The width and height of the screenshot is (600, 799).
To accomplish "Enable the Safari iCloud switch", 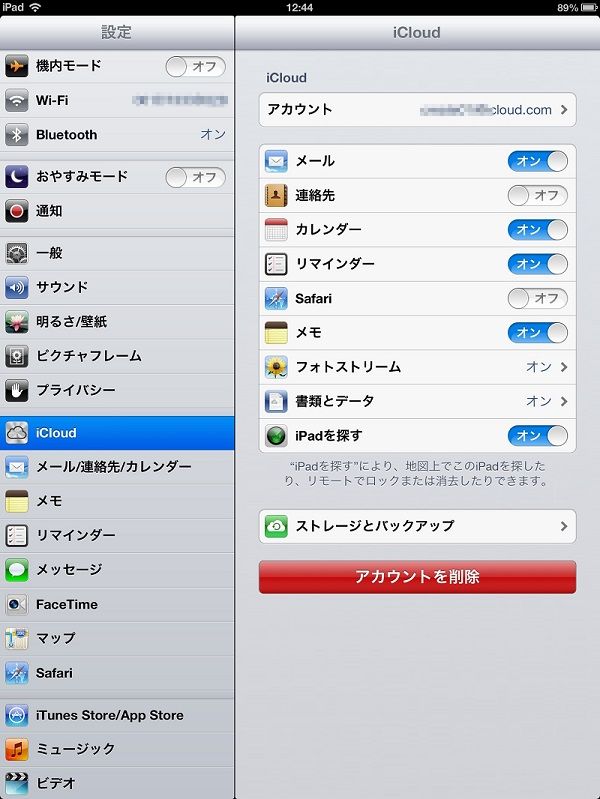I will pyautogui.click(x=537, y=298).
